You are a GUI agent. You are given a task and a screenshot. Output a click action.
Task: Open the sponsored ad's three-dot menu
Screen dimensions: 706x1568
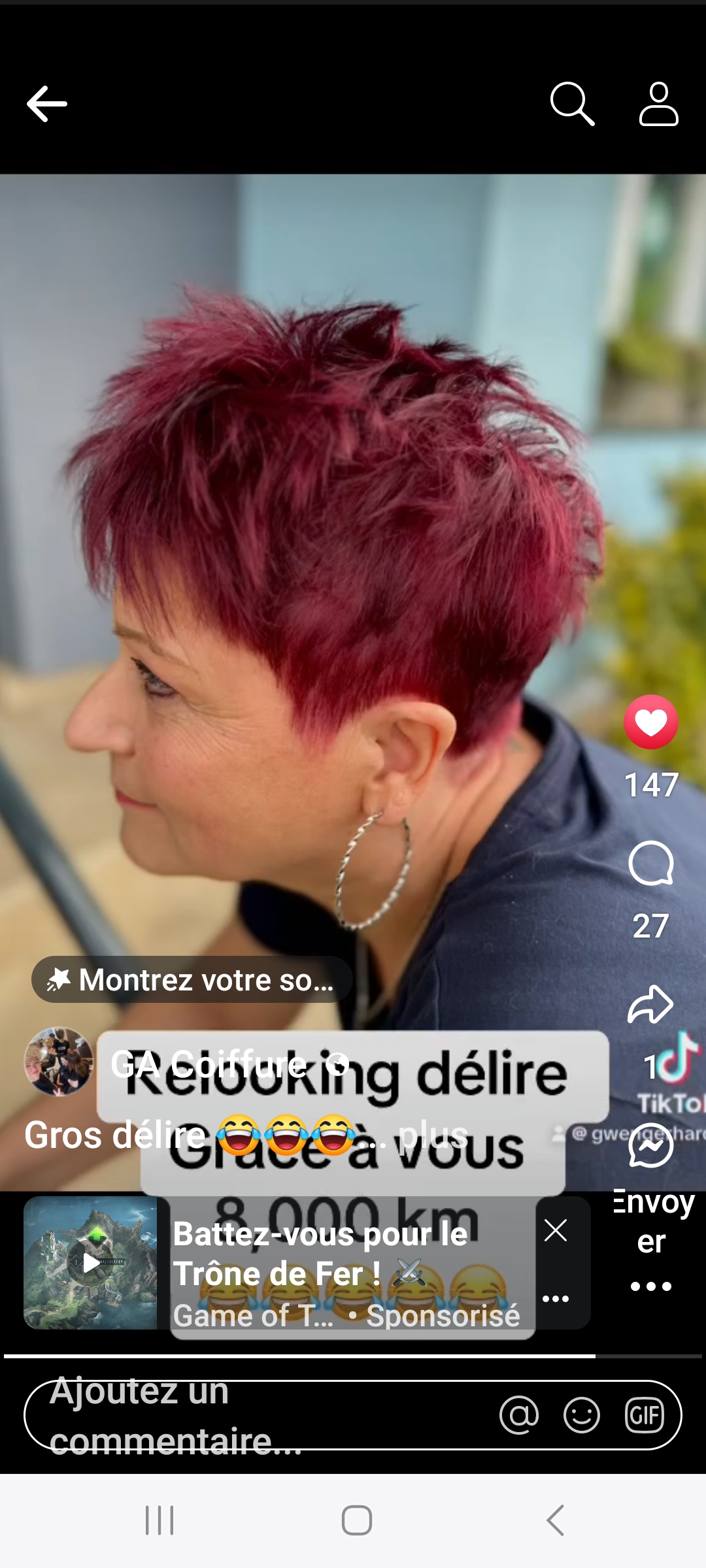(x=556, y=1298)
